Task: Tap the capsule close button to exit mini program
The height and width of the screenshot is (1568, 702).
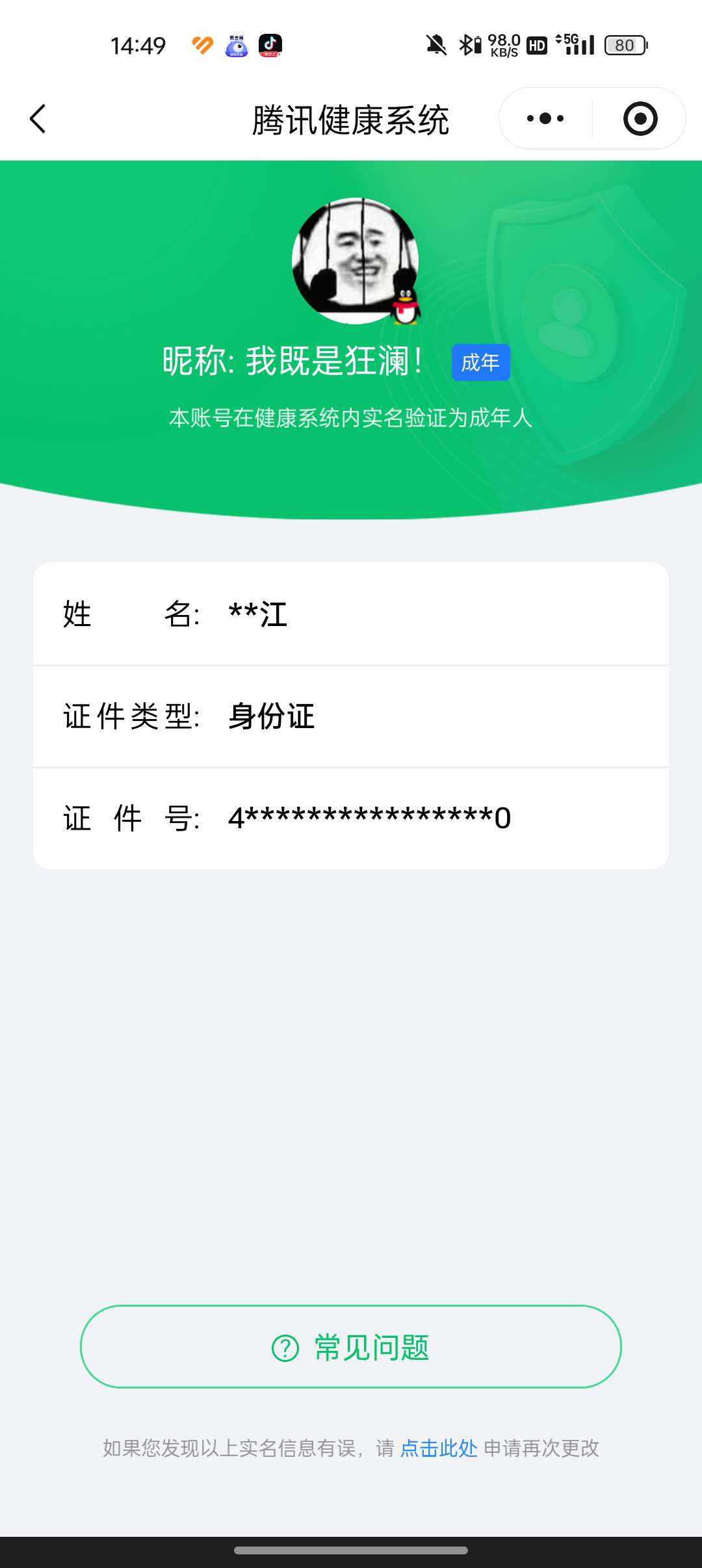Action: (640, 118)
